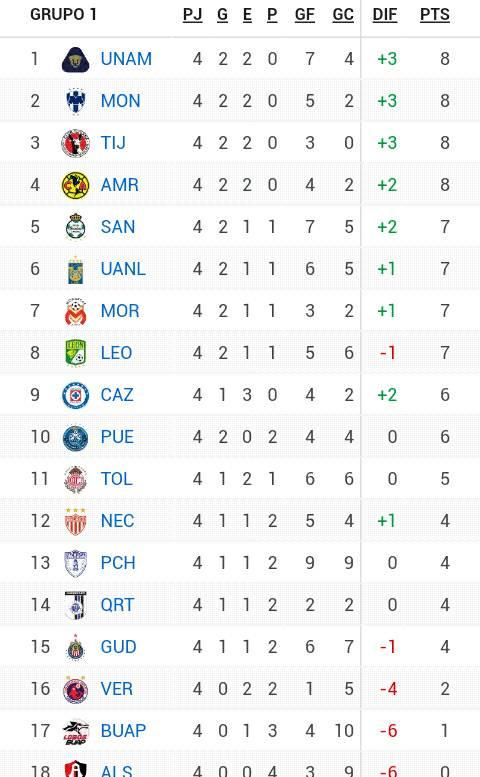480x777 pixels.
Task: Open the MON team link
Action: [120, 101]
